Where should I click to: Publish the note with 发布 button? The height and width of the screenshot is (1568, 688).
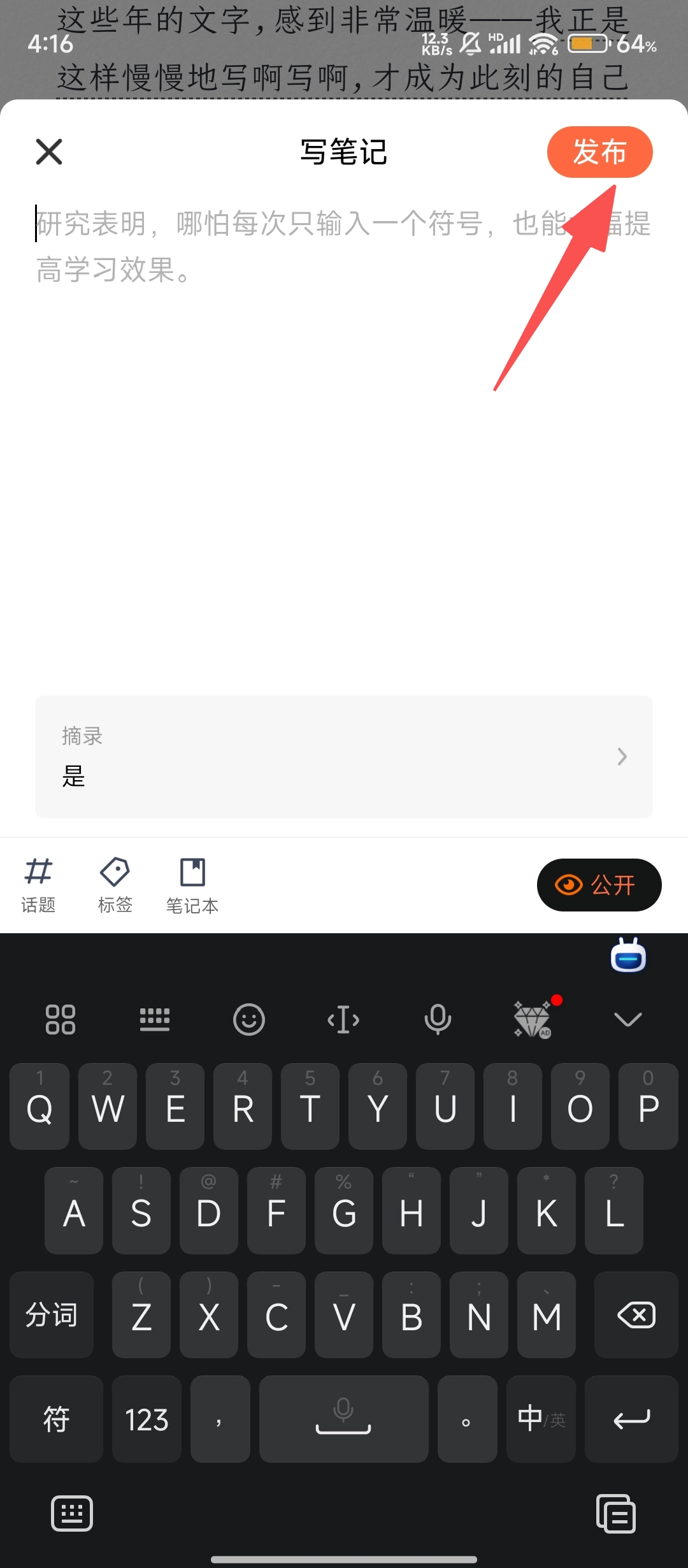[x=599, y=152]
